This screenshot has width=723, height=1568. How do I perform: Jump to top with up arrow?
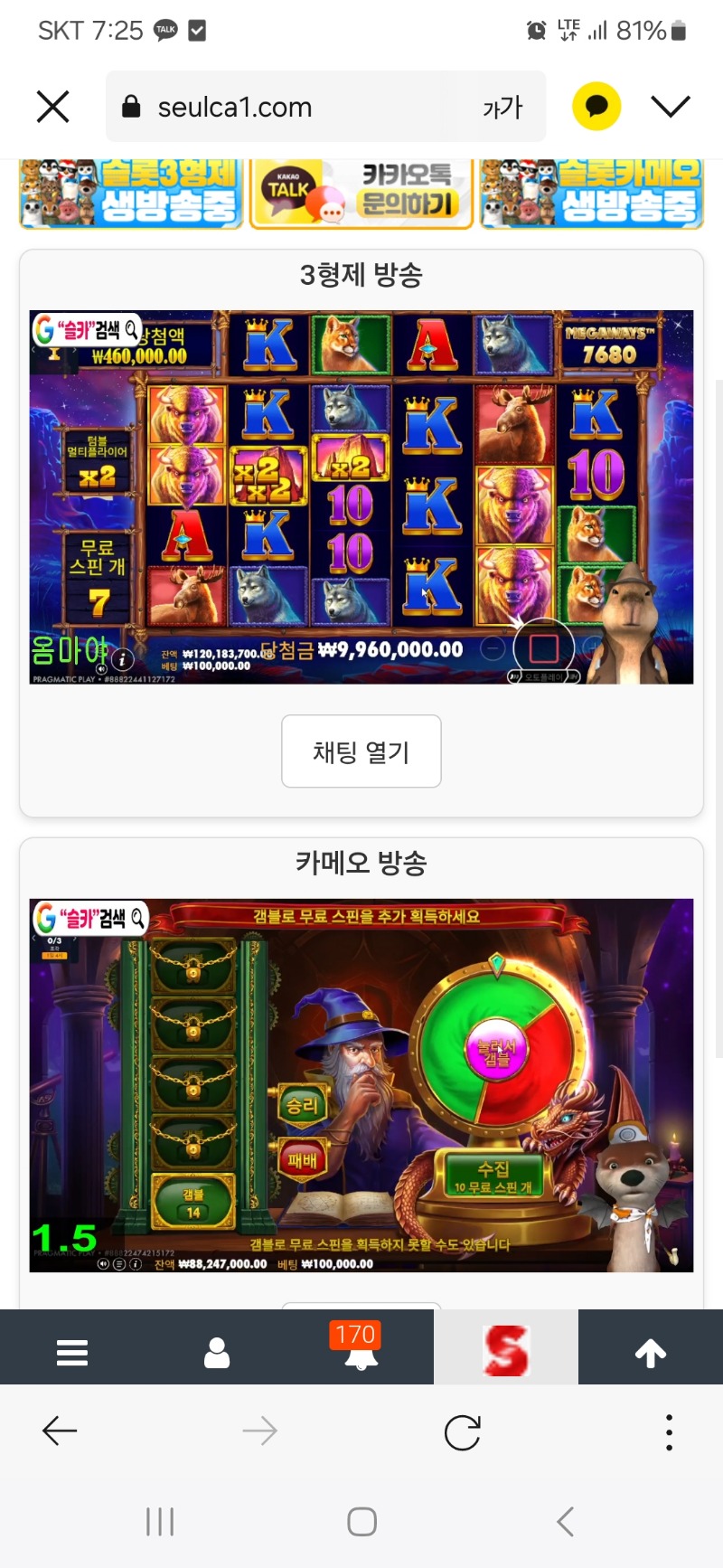(x=651, y=1353)
